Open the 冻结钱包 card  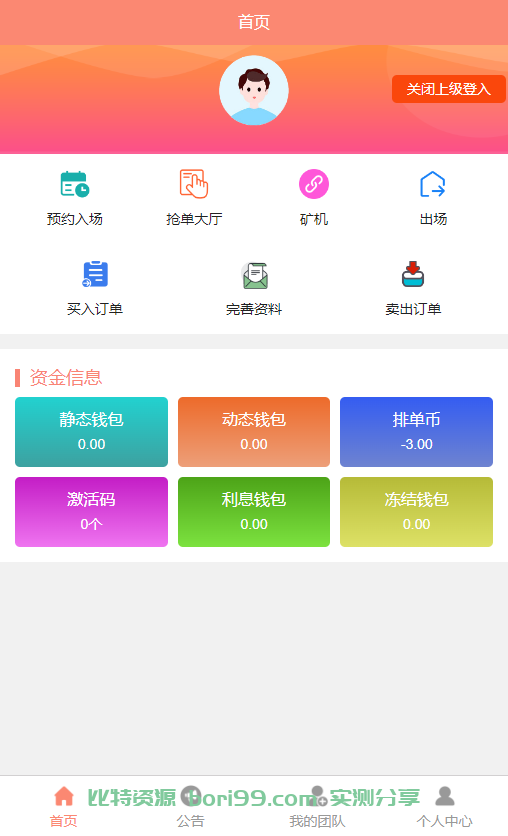pyautogui.click(x=416, y=512)
